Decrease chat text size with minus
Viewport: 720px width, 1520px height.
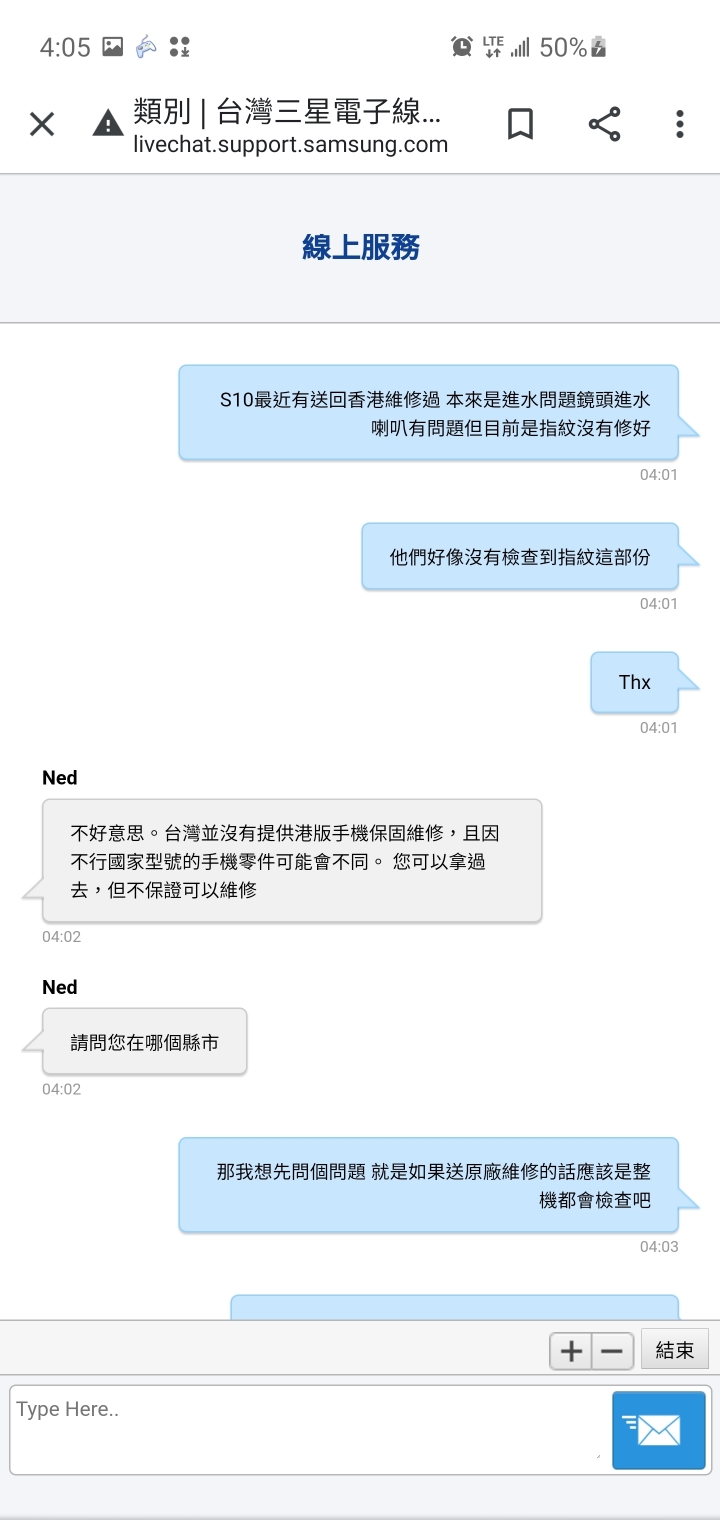tap(612, 1351)
